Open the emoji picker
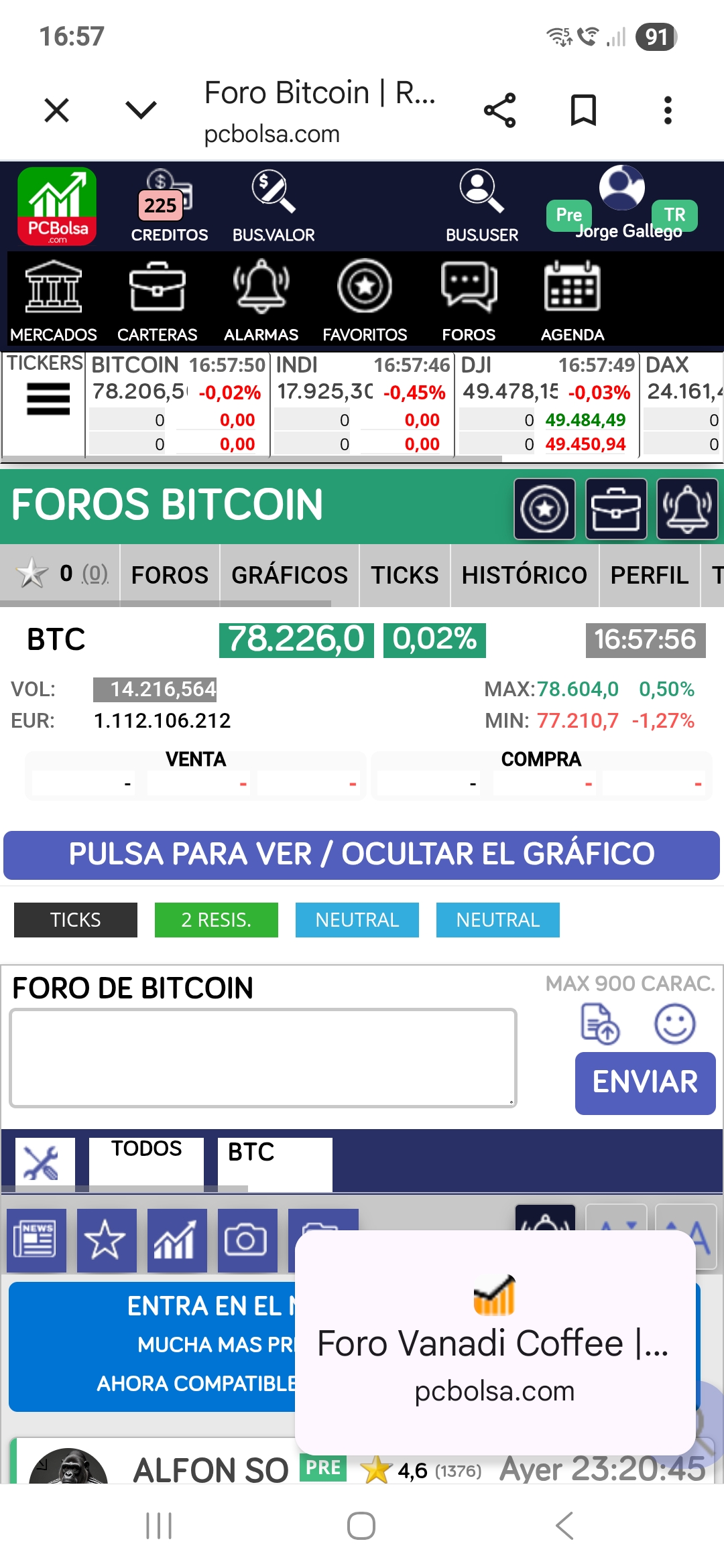The width and height of the screenshot is (724, 1568). (674, 1024)
